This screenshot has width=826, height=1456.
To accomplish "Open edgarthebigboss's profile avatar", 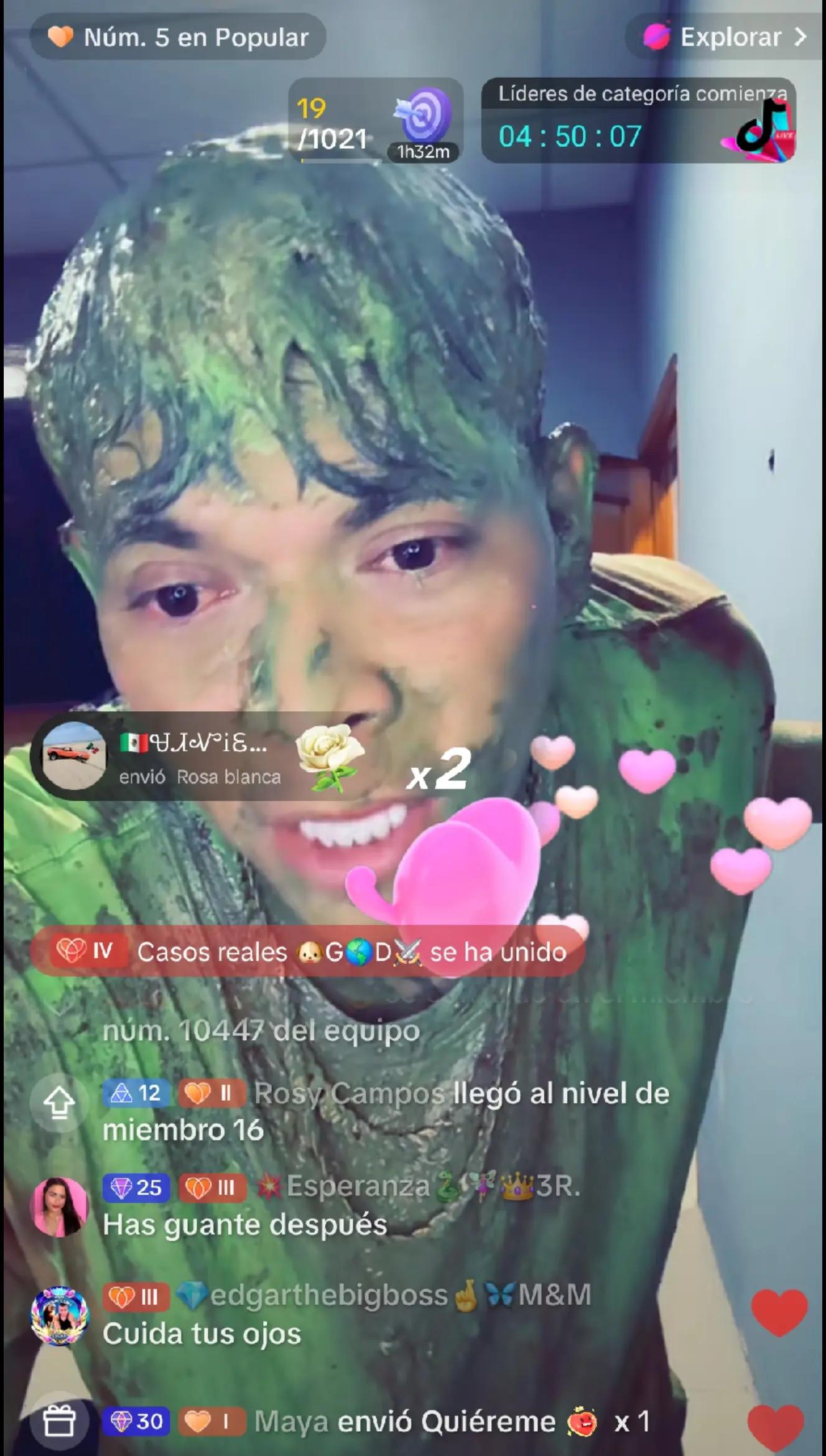I will pyautogui.click(x=59, y=1315).
